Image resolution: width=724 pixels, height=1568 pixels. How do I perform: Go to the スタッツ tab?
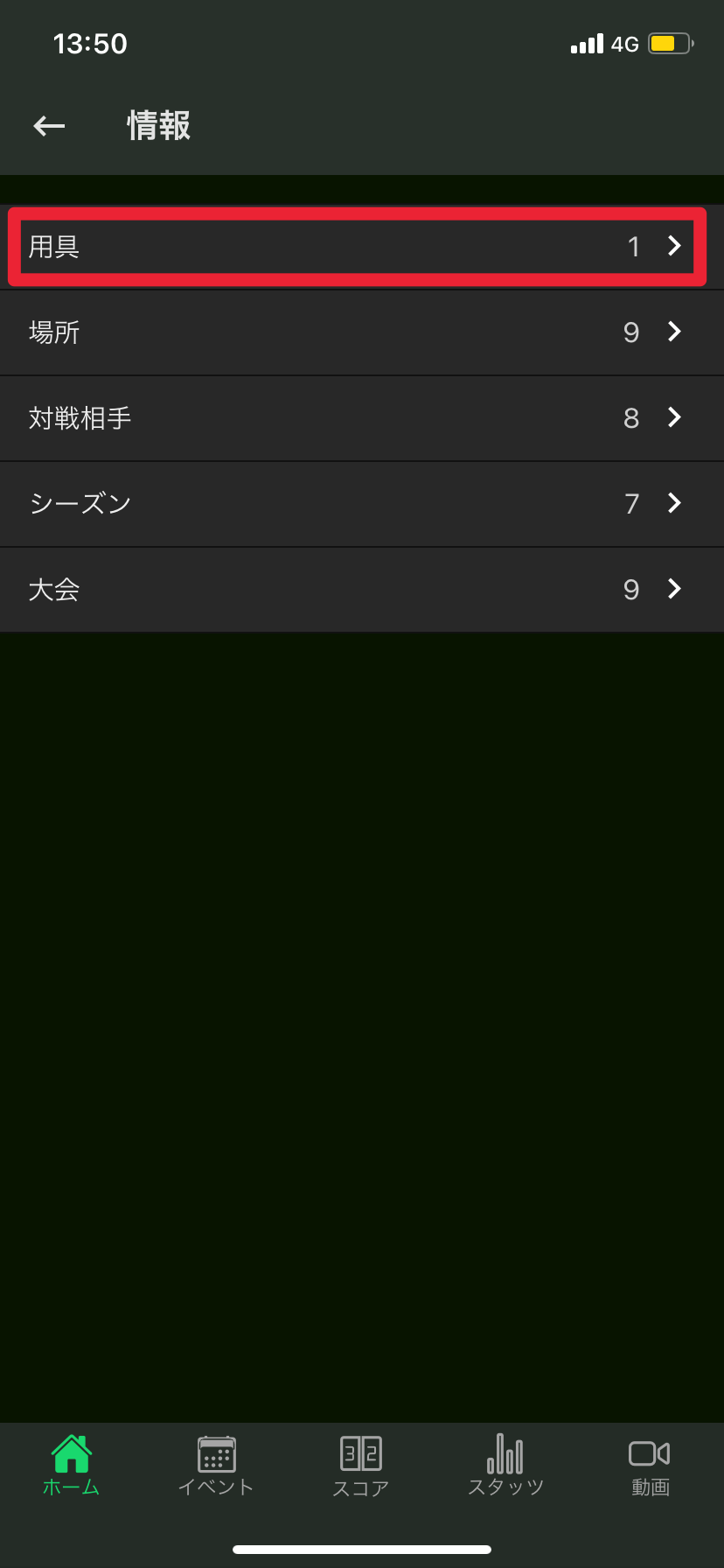[x=505, y=1465]
